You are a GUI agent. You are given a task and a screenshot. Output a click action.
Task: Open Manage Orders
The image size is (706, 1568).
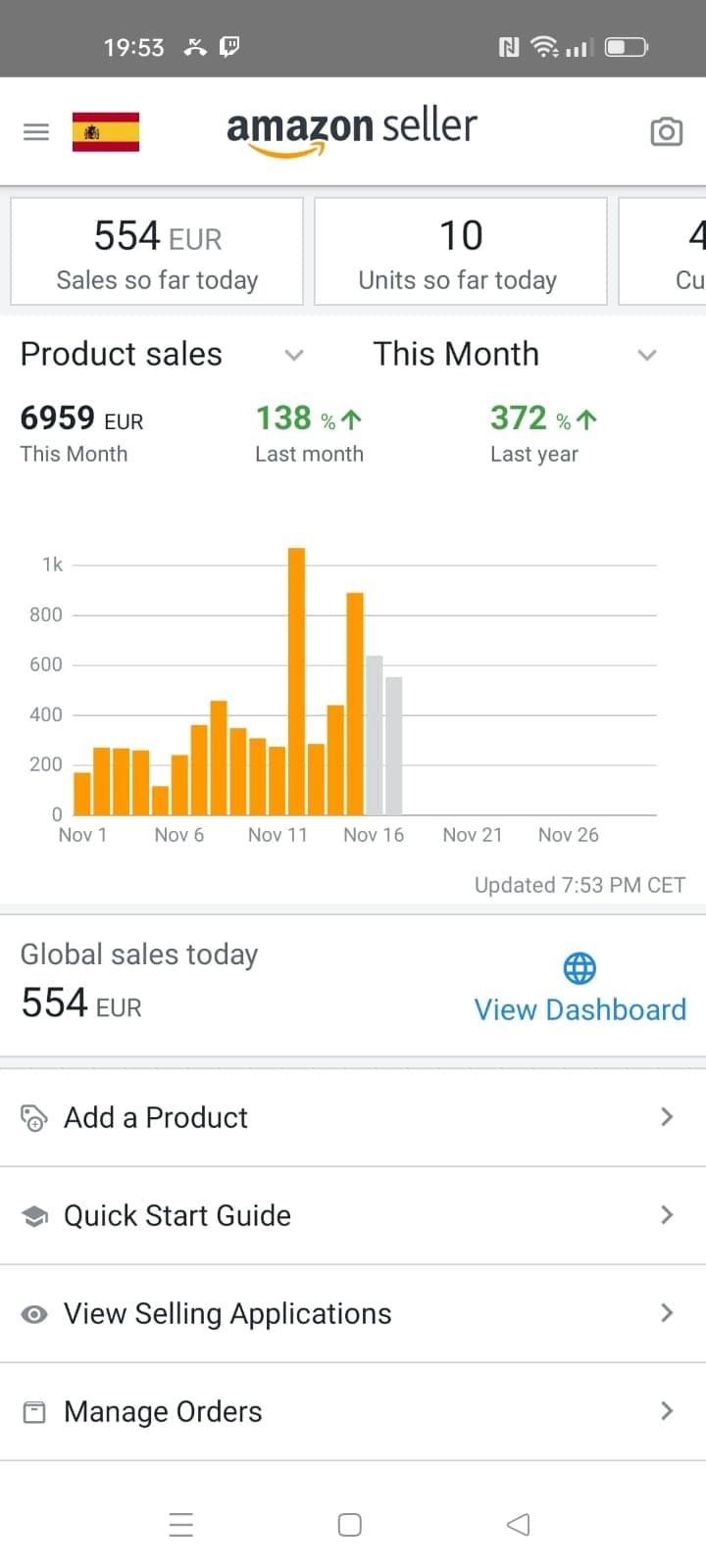click(x=353, y=1411)
